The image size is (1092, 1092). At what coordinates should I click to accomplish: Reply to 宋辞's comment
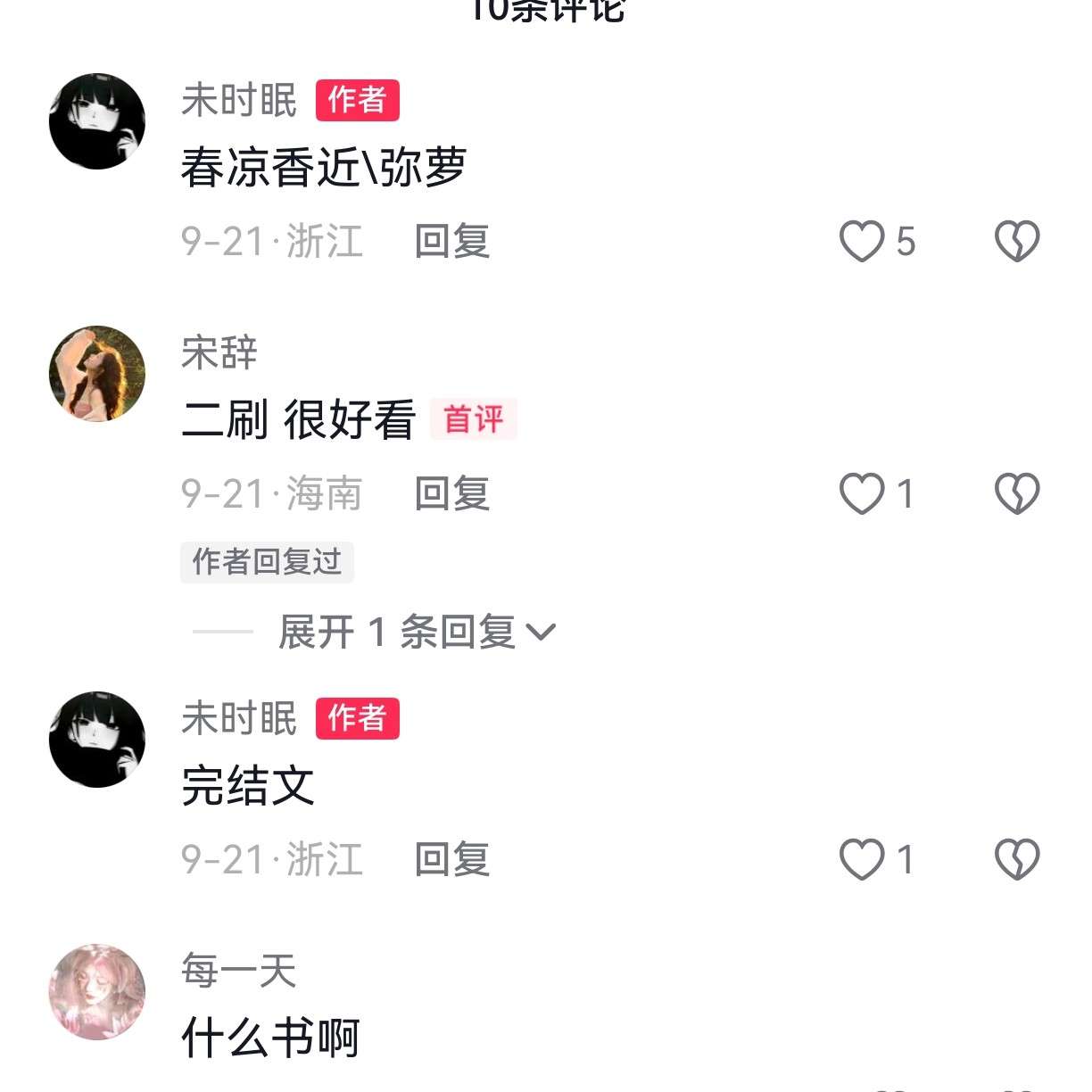pos(452,493)
